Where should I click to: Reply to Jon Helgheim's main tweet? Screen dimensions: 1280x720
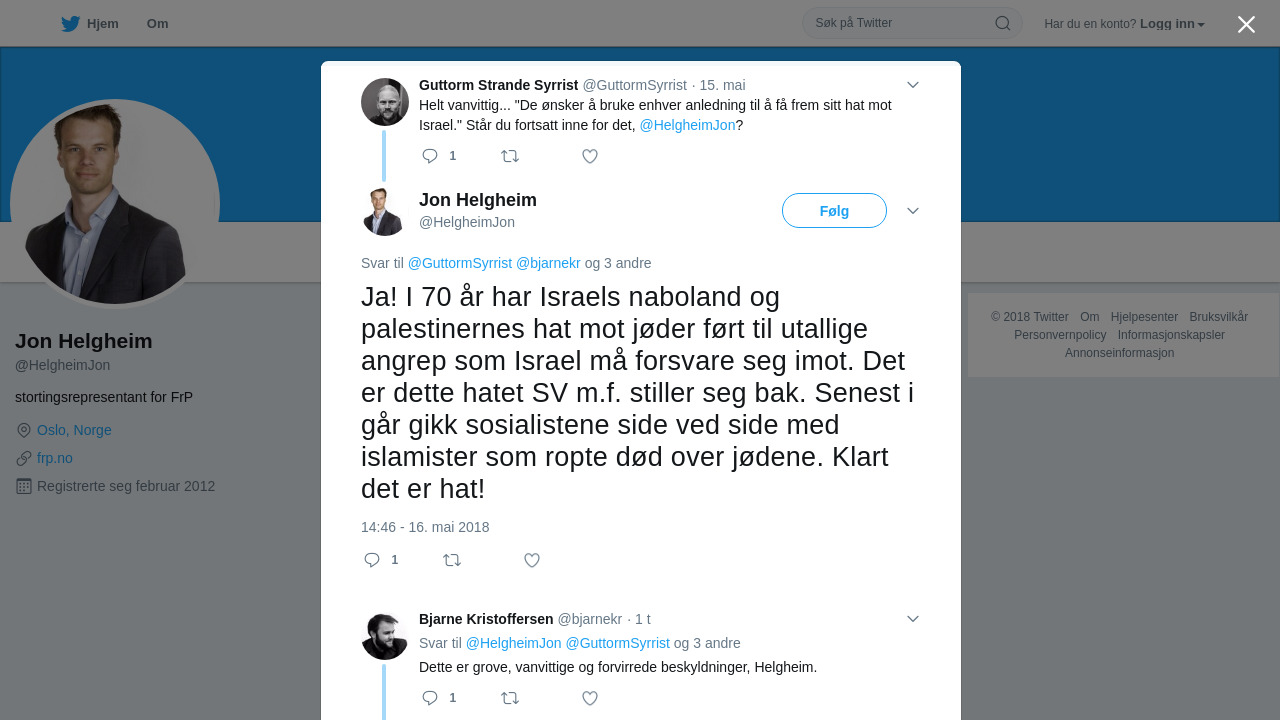coord(372,560)
